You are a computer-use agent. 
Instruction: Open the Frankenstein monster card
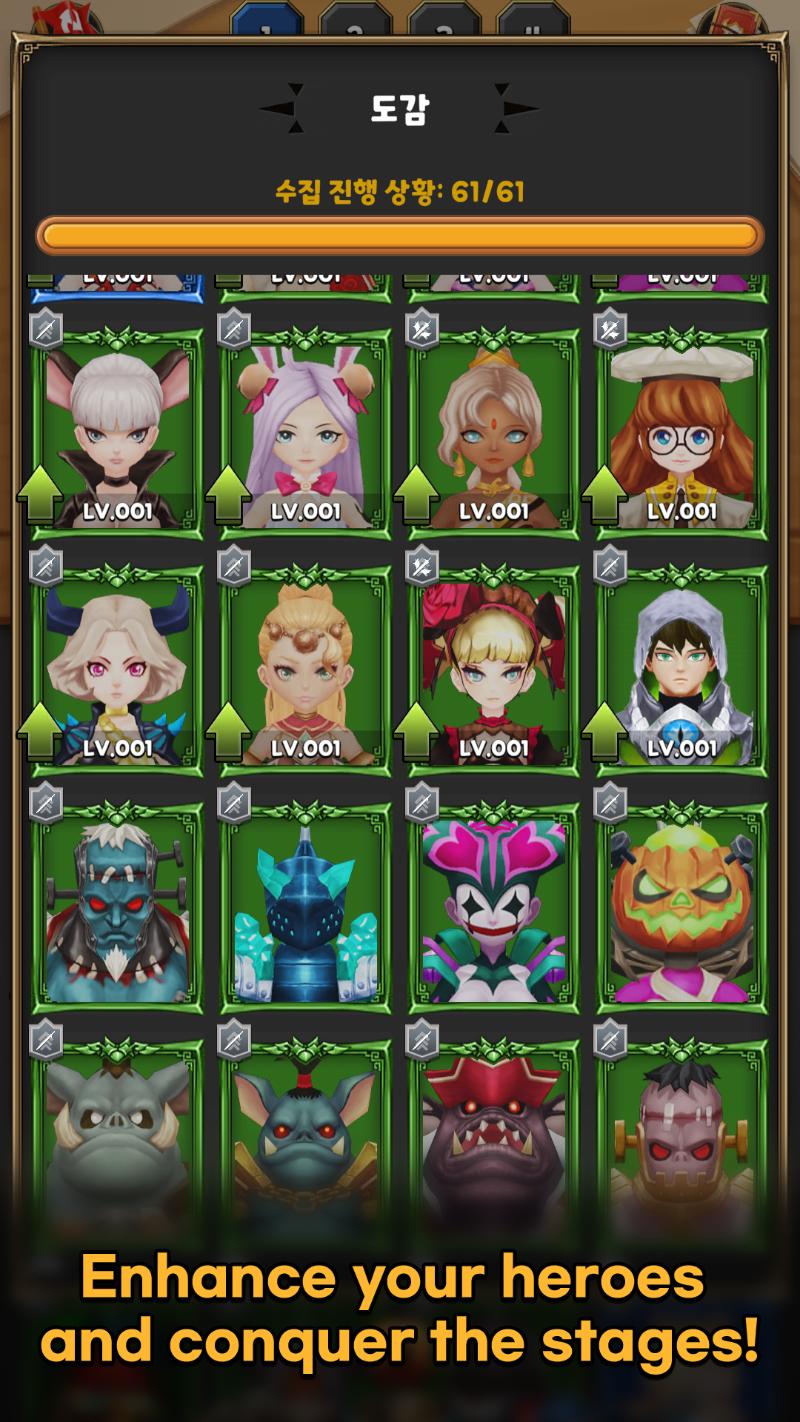pyautogui.click(x=115, y=910)
